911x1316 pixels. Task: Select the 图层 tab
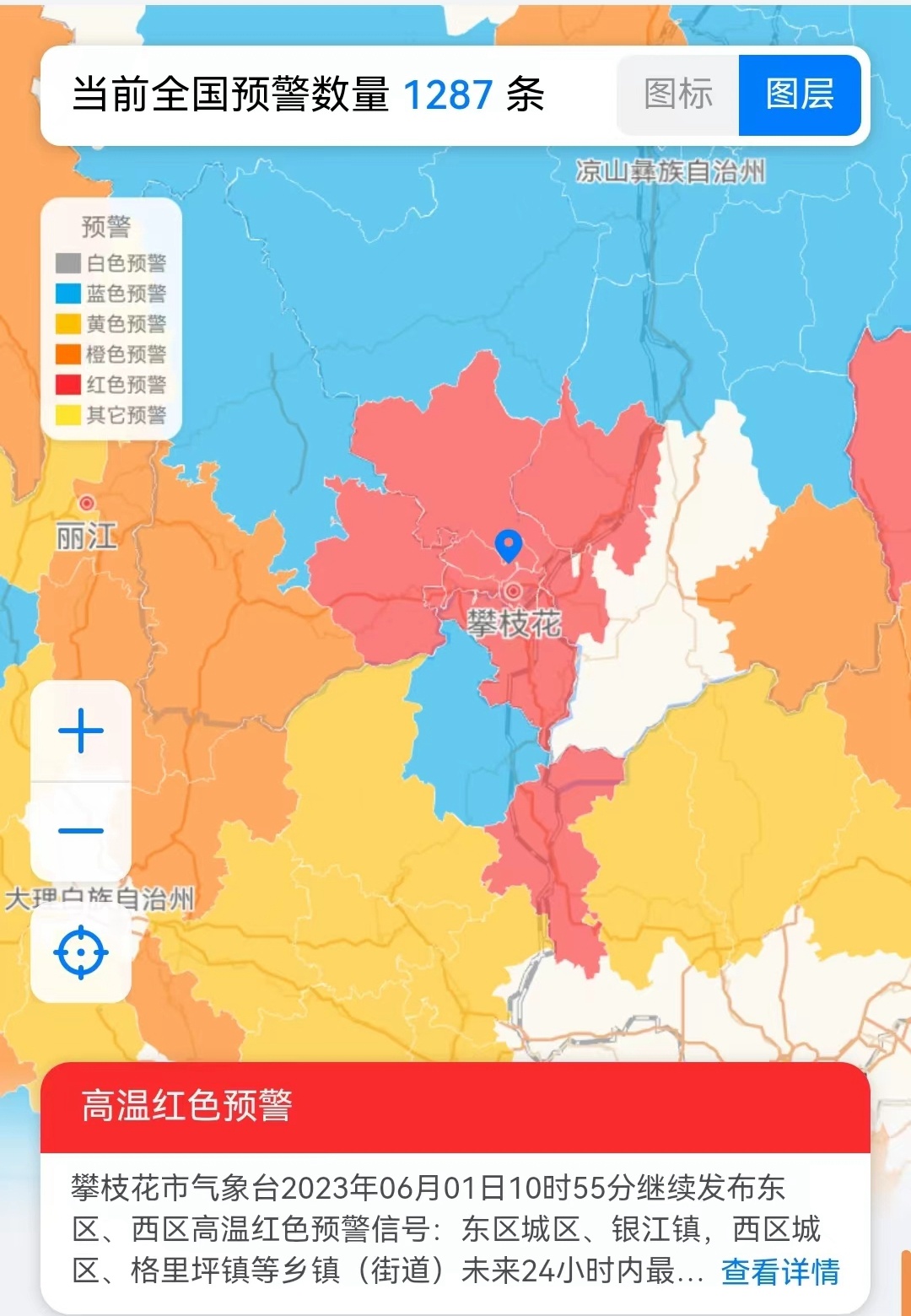[x=800, y=94]
